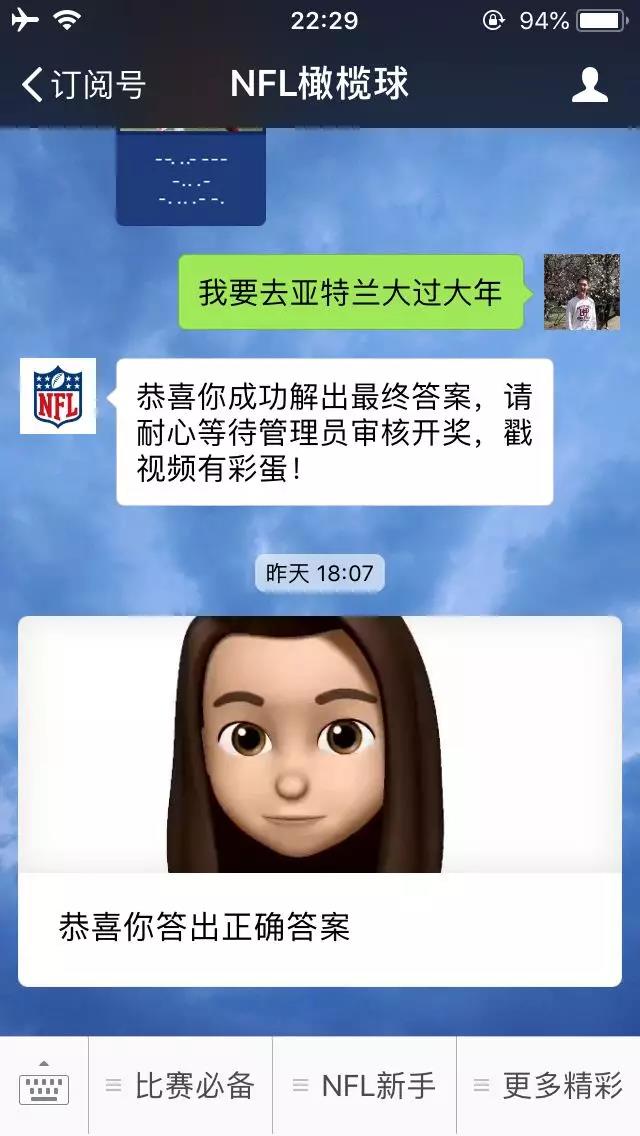
Task: Open my own profile avatar
Action: point(581,292)
